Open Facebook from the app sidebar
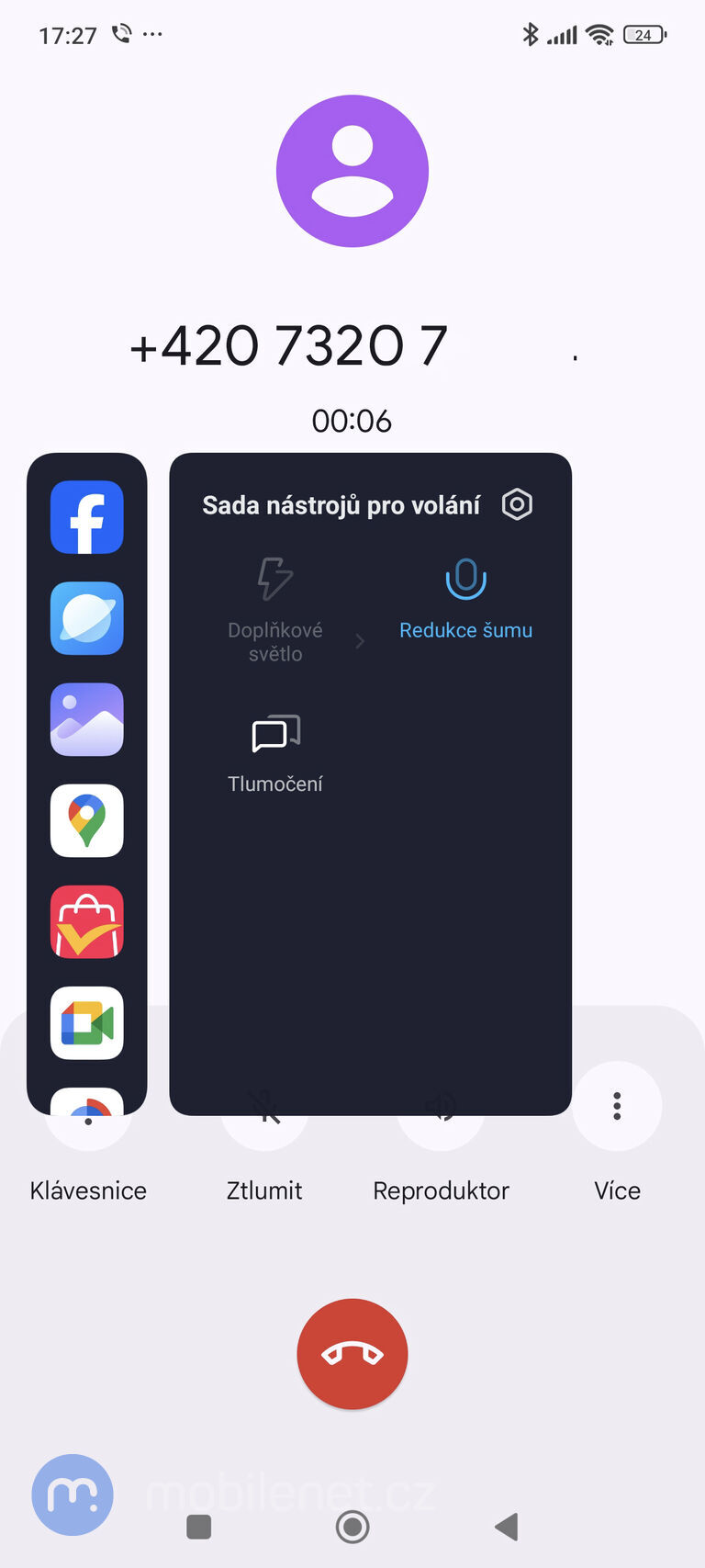 point(86,517)
